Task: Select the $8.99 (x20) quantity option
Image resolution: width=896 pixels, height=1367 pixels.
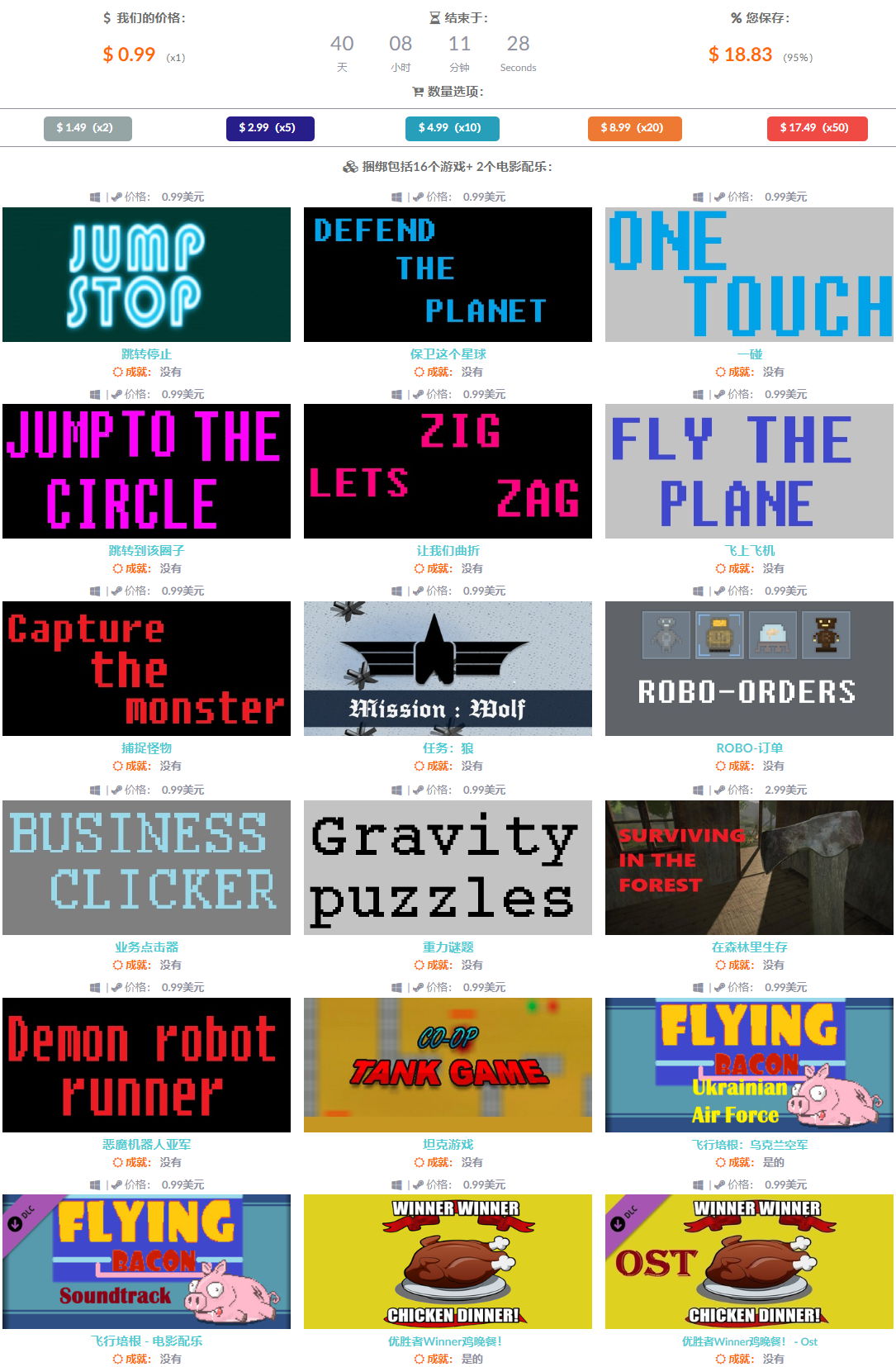Action: click(x=635, y=128)
